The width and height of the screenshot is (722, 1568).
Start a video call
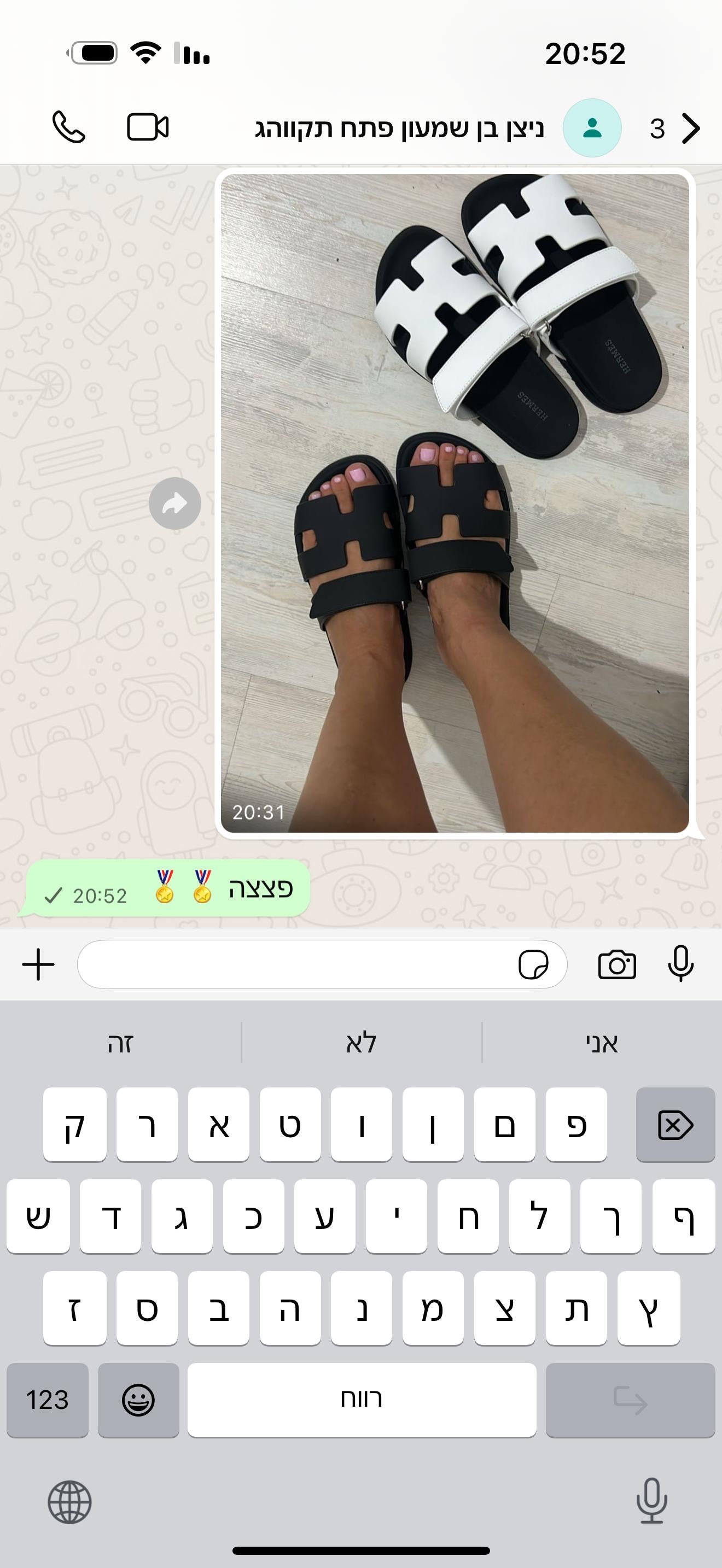(147, 127)
